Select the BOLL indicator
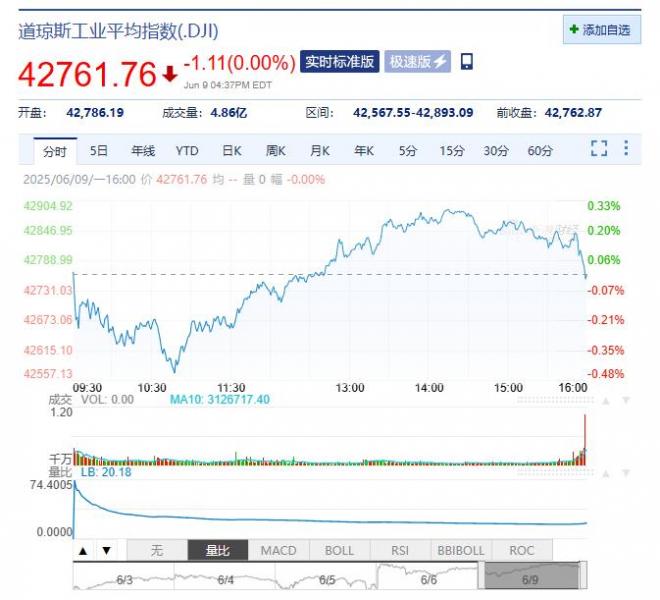660x600 pixels. pos(339,550)
